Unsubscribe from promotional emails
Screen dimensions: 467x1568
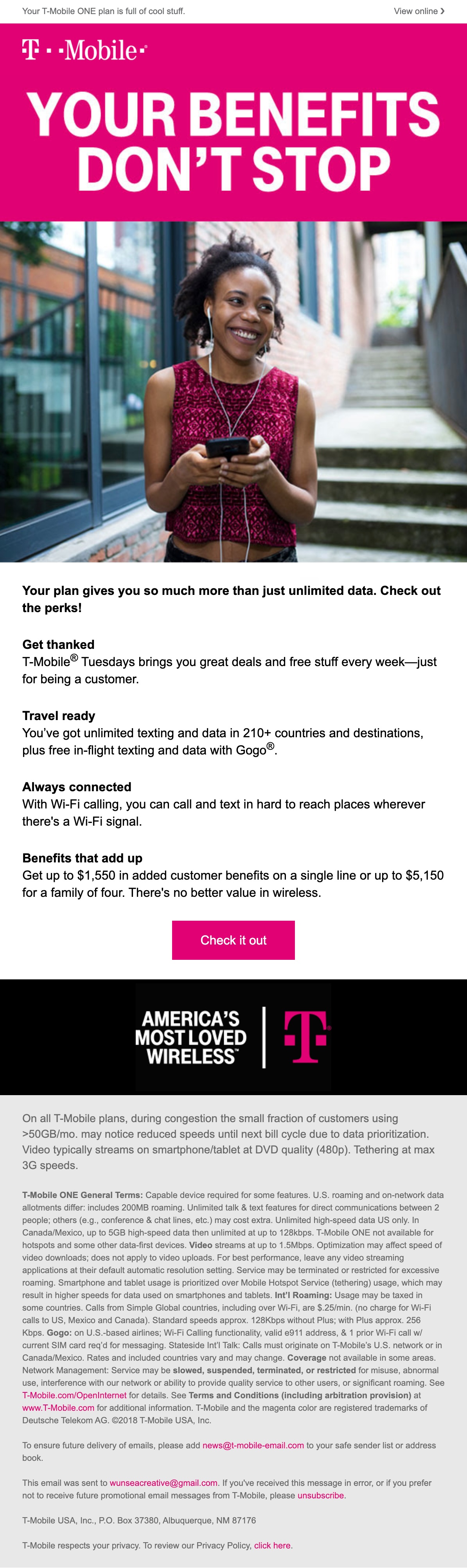(320, 1495)
